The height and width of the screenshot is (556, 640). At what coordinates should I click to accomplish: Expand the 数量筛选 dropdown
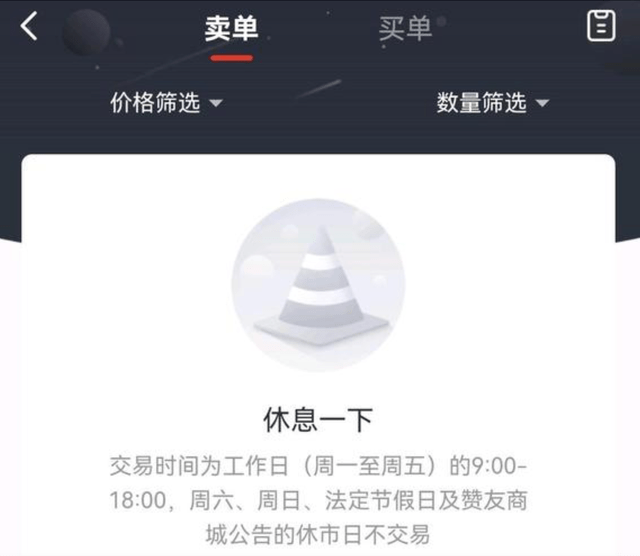493,103
